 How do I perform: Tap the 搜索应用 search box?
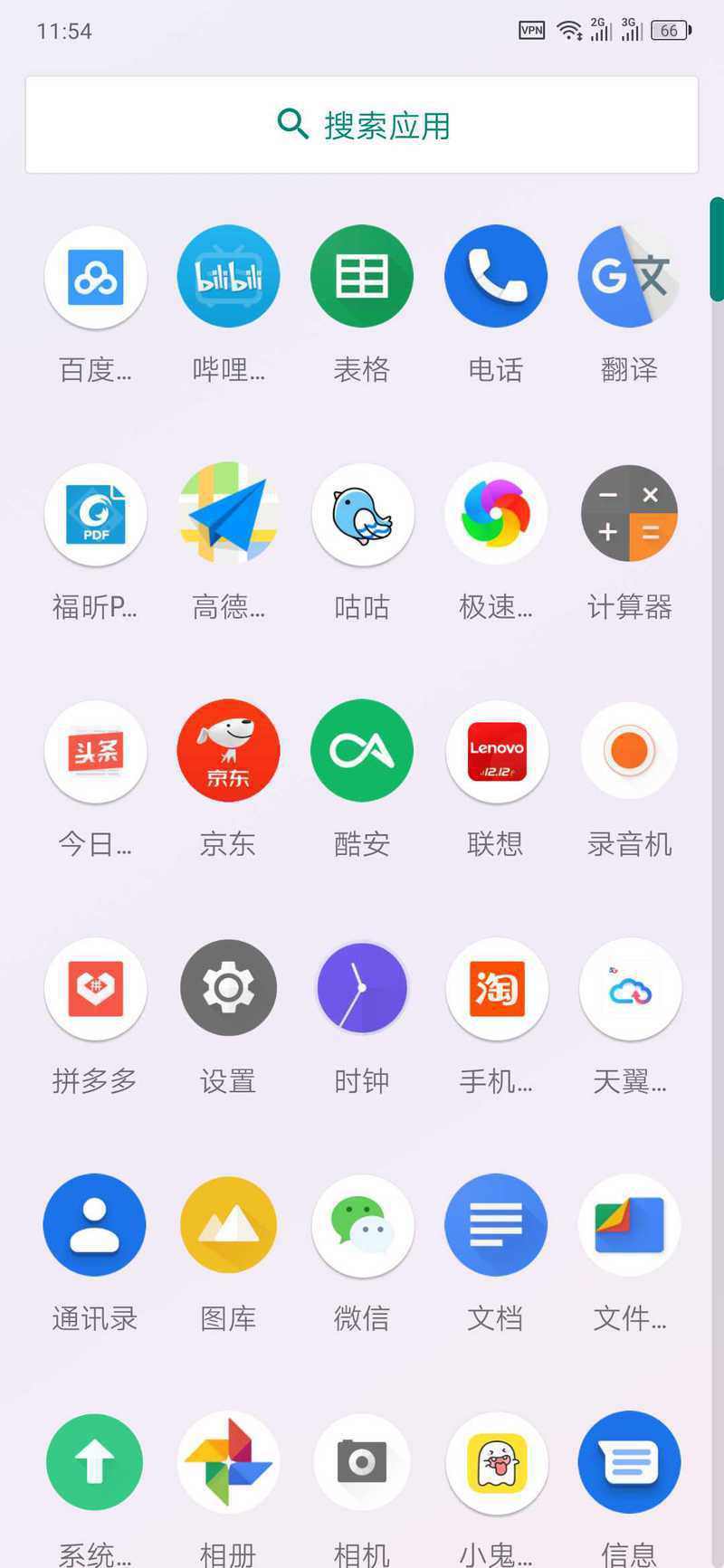[x=362, y=125]
